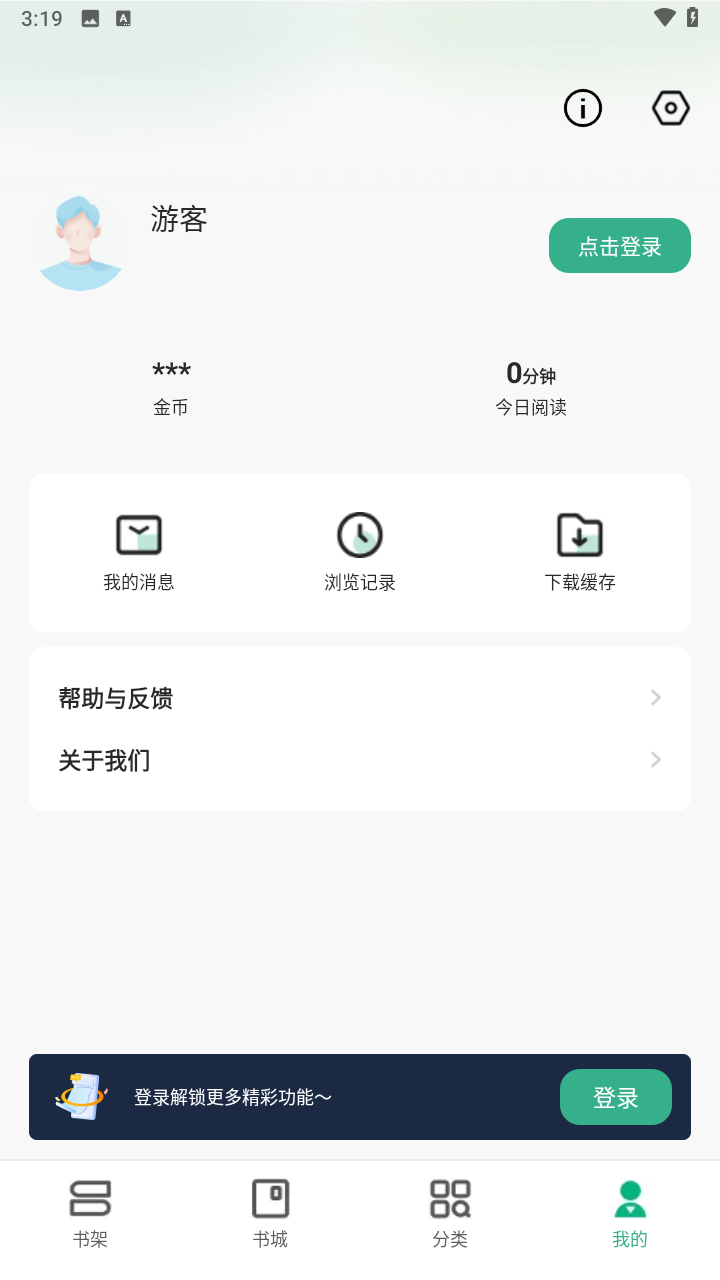Tap 登录 in the bottom banner
This screenshot has width=720, height=1280.
[615, 1097]
